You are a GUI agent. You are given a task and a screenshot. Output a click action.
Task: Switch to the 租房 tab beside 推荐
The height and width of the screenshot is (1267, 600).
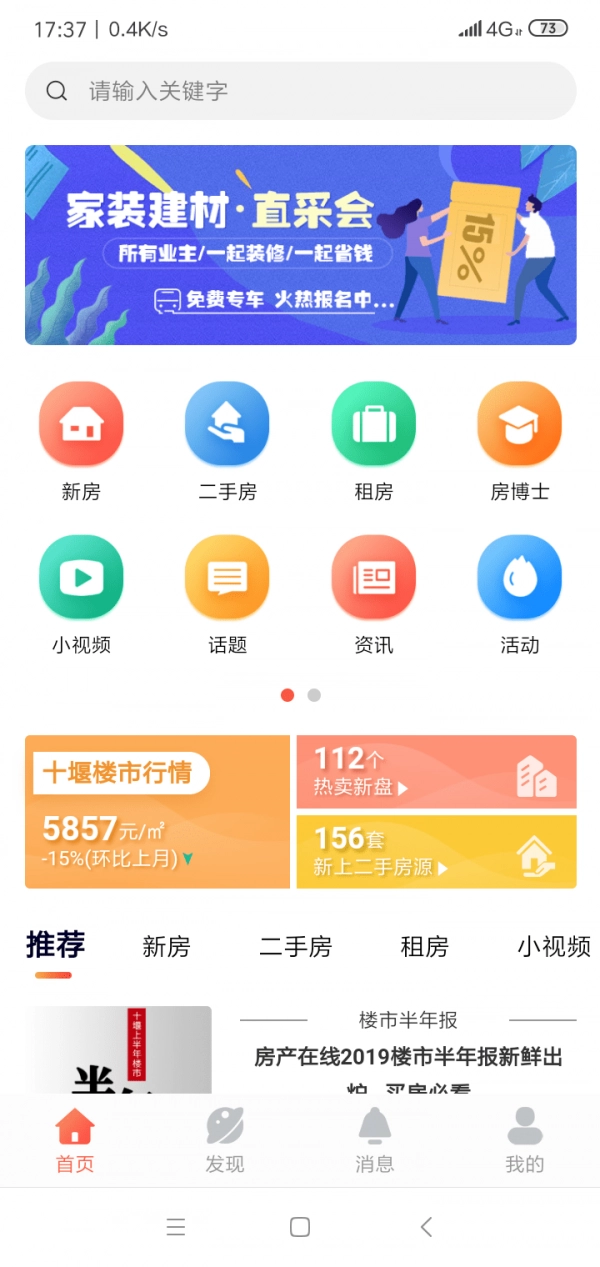425,947
